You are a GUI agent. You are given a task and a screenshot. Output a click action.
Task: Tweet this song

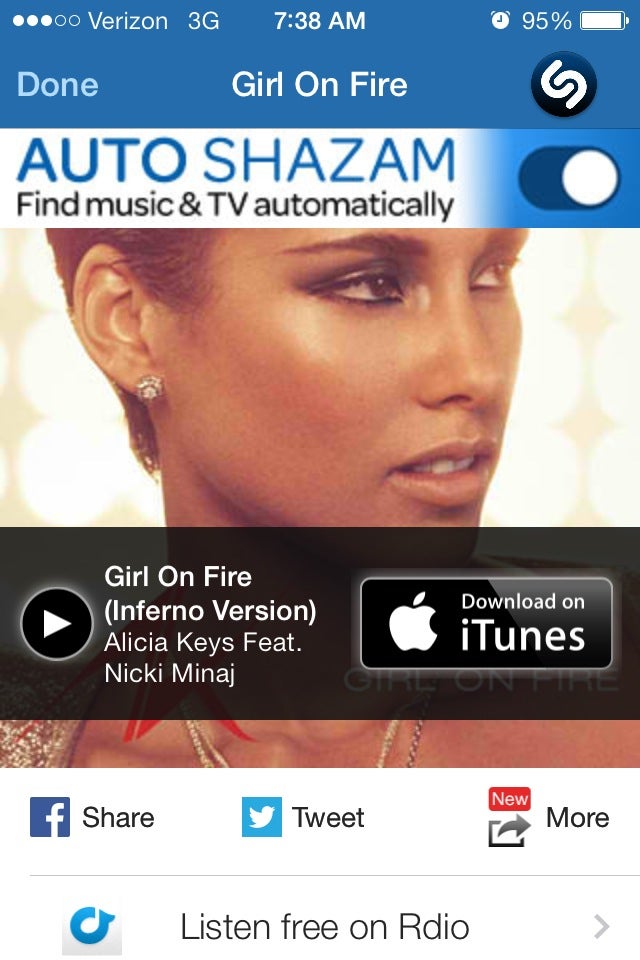tap(303, 817)
